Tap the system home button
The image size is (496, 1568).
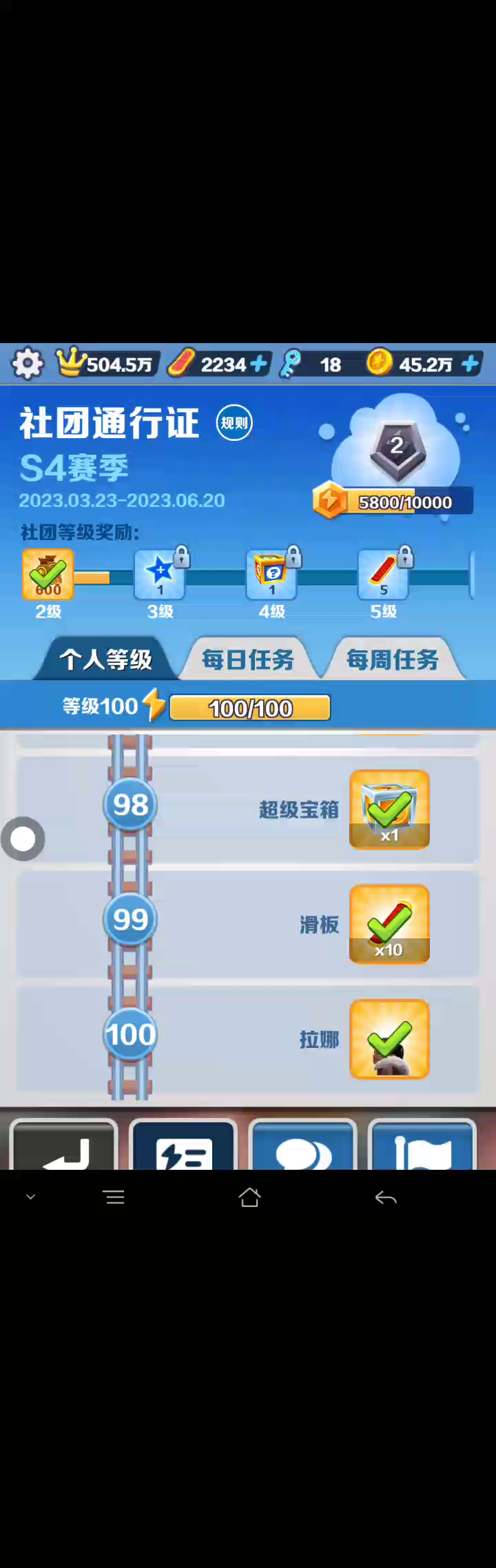(x=249, y=1197)
